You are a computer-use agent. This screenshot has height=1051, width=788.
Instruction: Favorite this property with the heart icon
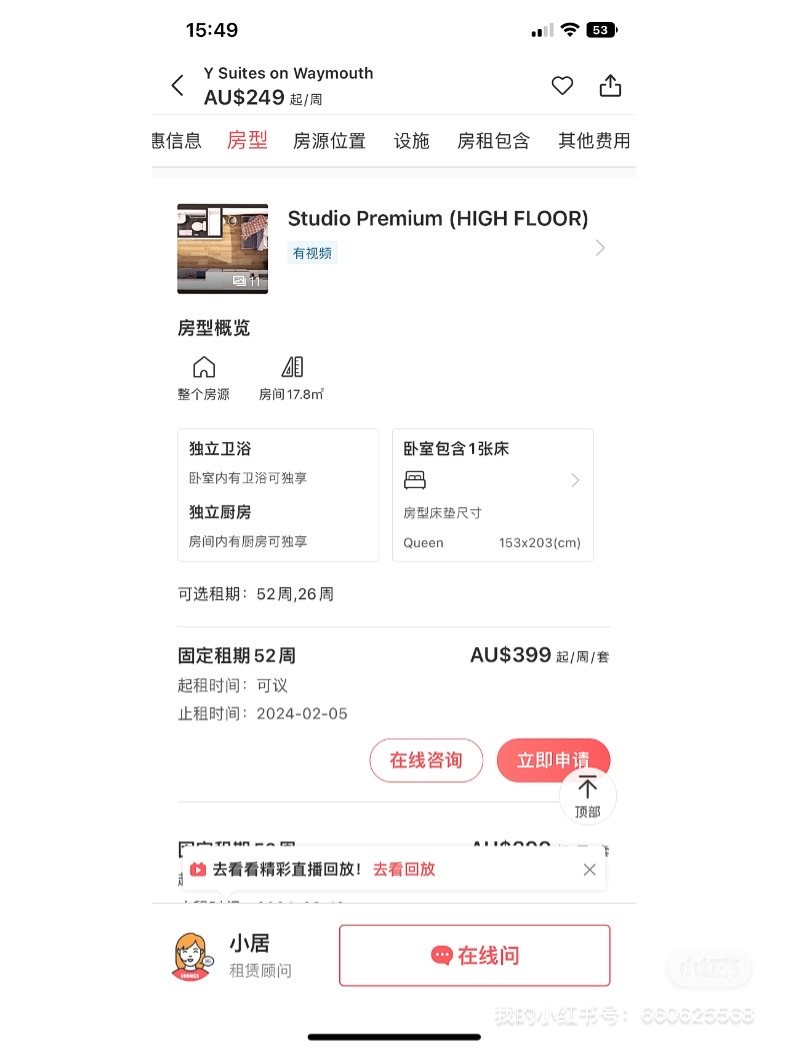(562, 86)
